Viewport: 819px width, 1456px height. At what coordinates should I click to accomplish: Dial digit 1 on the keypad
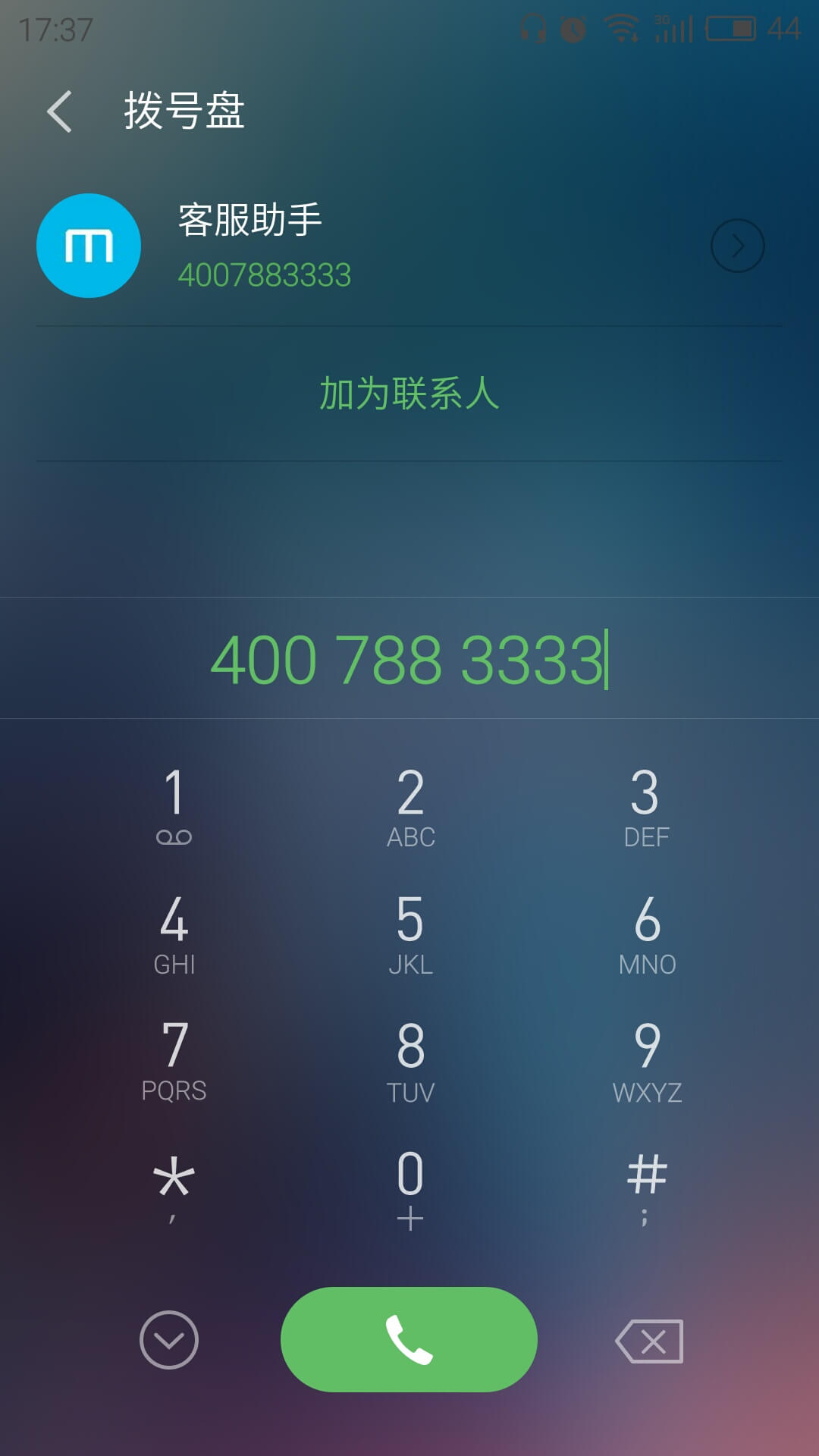tap(174, 805)
